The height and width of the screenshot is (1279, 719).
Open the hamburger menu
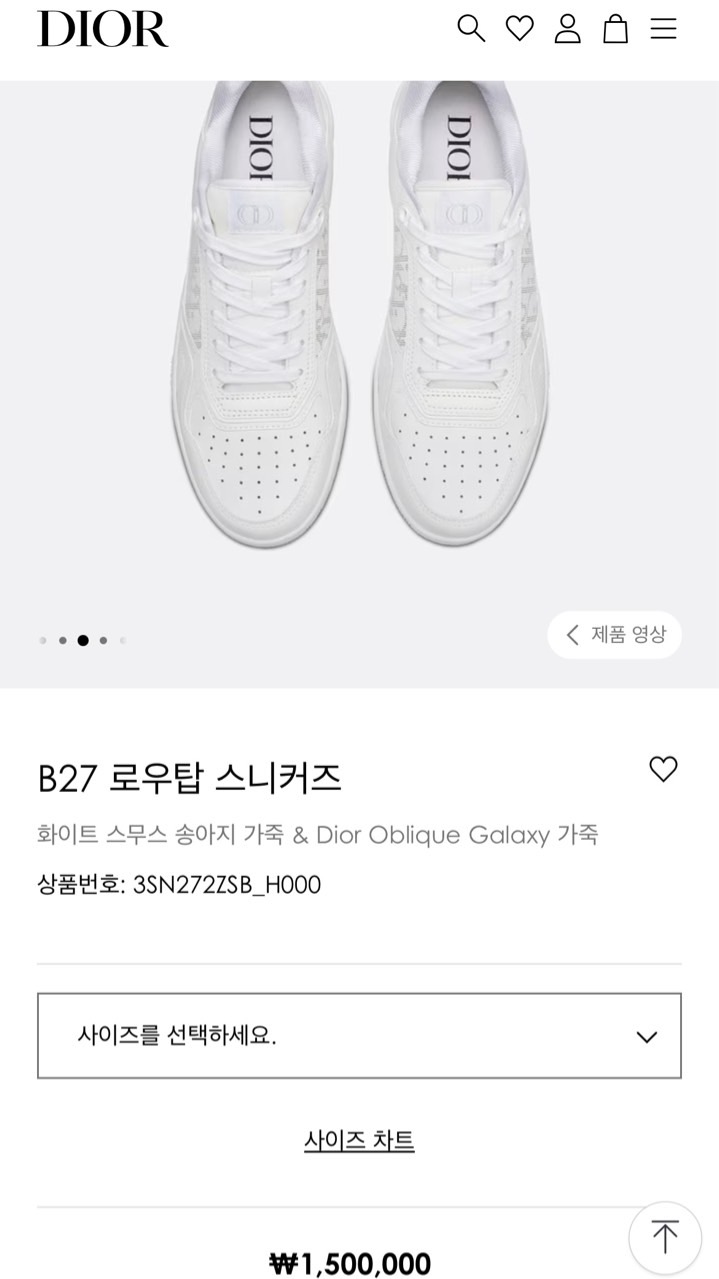click(664, 28)
